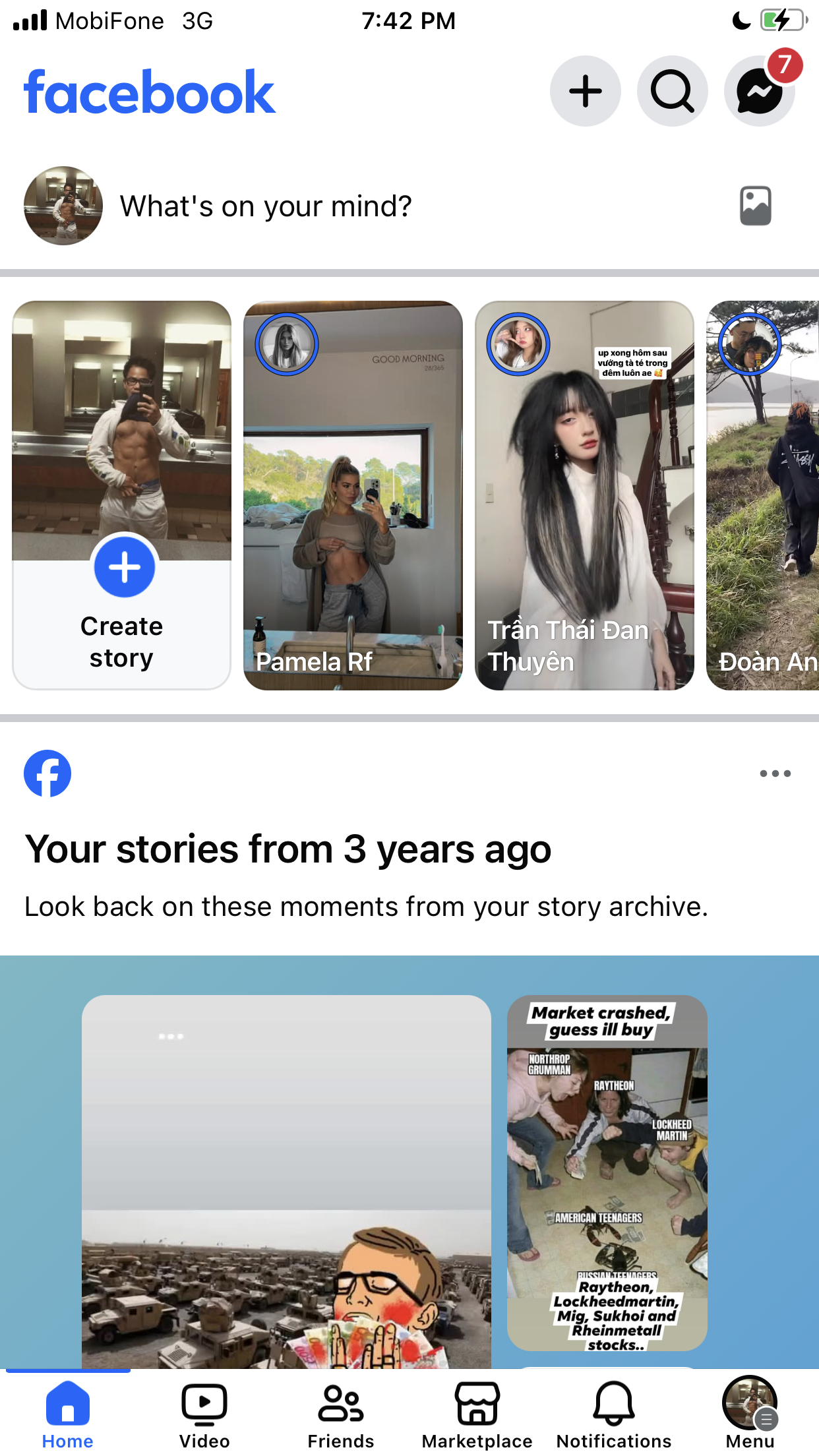This screenshot has width=819, height=1456.
Task: Tap the "What's on your mind?" field
Action: pyautogui.click(x=266, y=206)
